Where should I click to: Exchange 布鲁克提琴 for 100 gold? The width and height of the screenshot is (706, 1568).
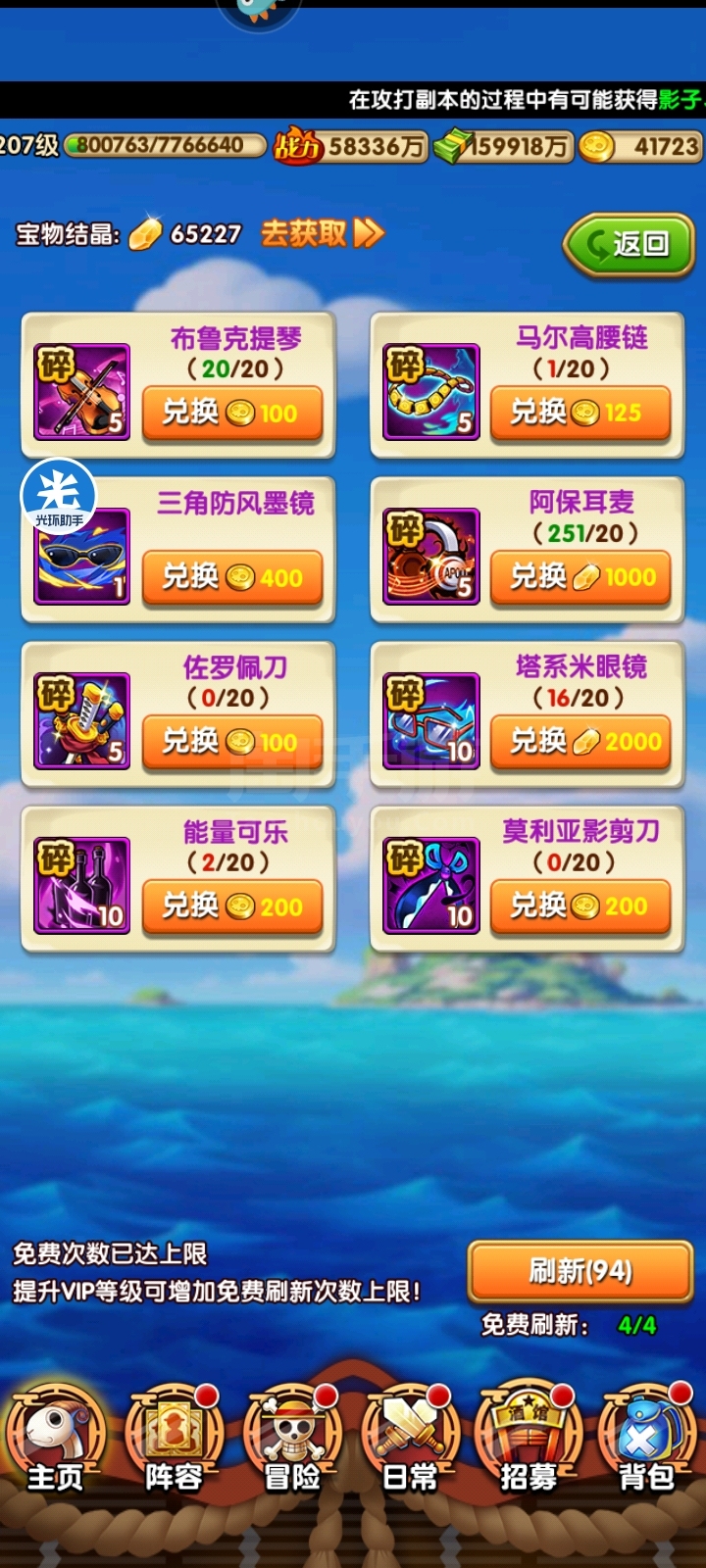232,413
